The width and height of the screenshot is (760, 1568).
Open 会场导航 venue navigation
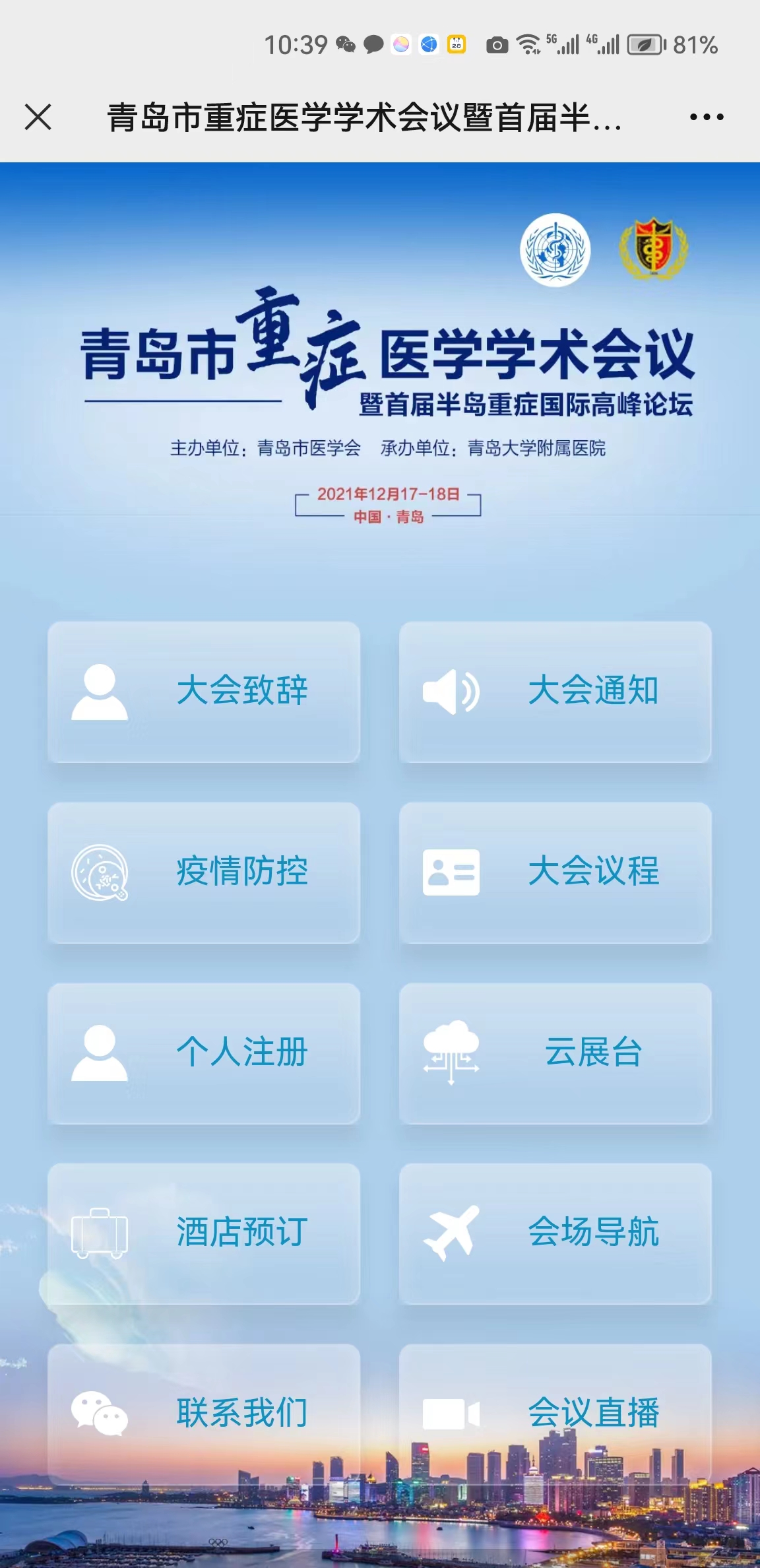click(x=555, y=1233)
